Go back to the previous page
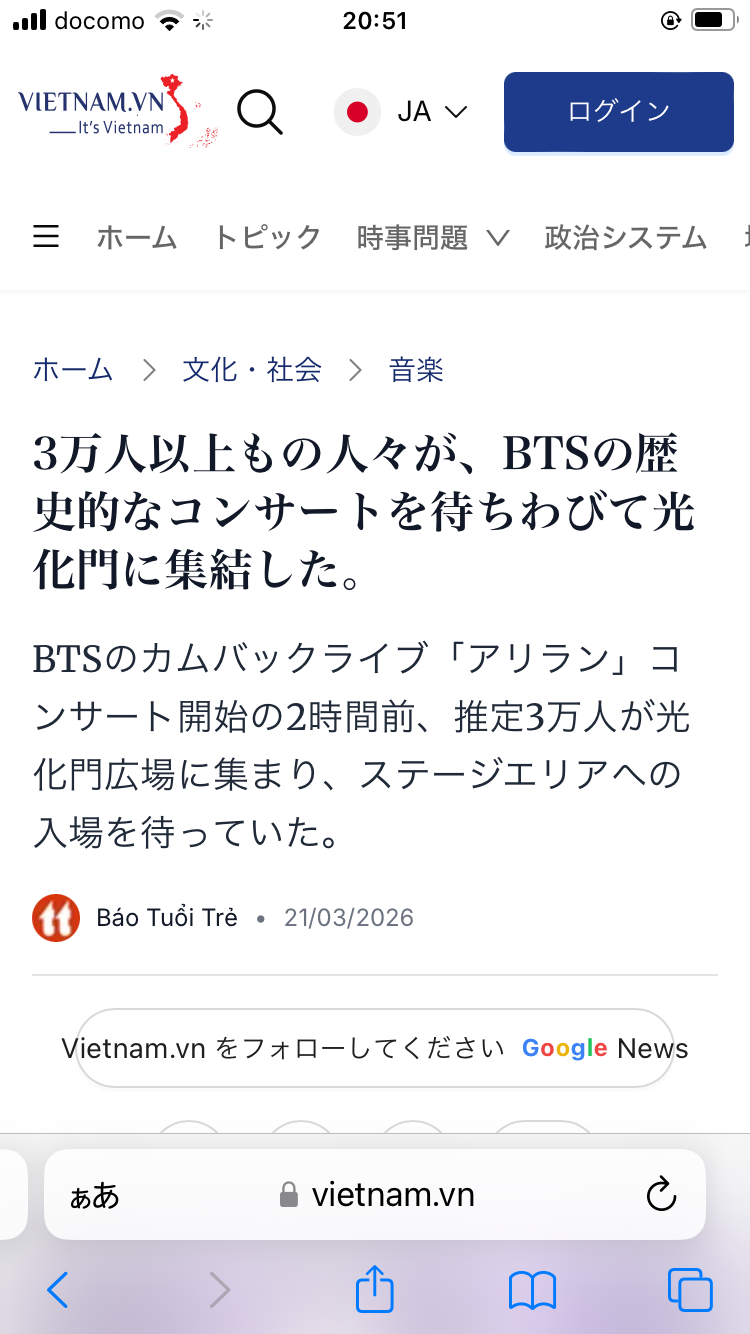 [x=57, y=1290]
